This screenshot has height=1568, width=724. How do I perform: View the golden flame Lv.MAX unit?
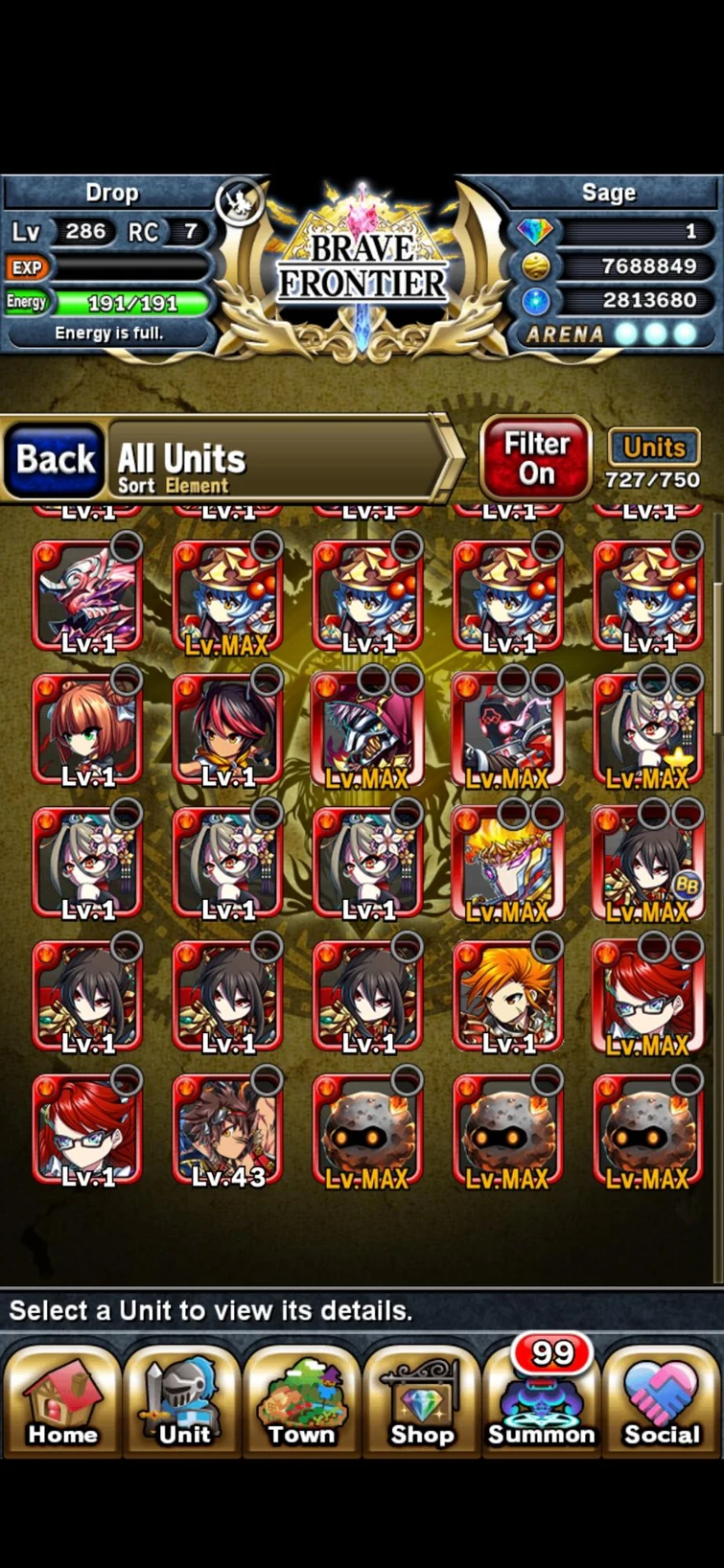coord(507,864)
